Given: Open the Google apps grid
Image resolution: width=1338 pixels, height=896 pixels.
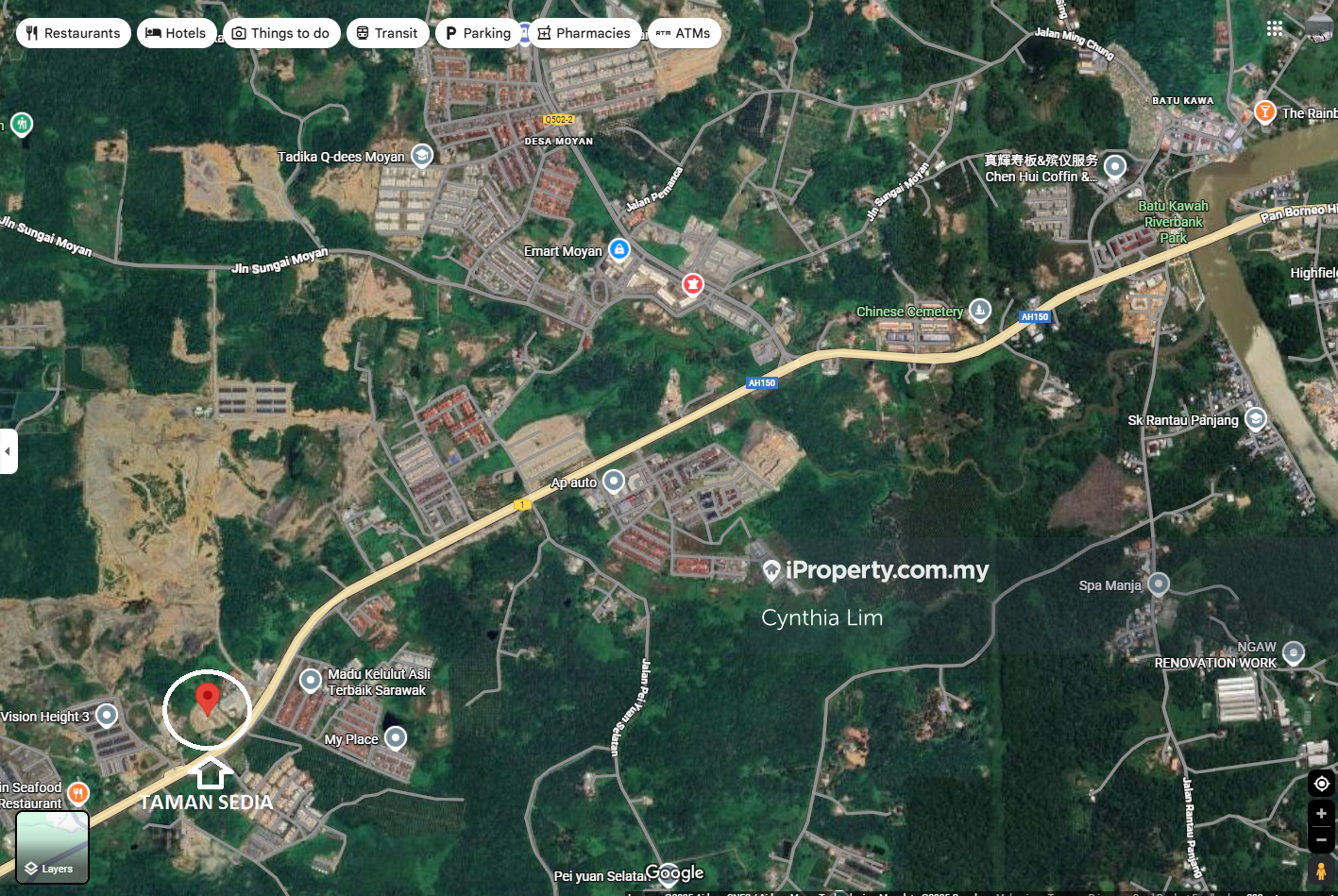Looking at the screenshot, I should pyautogui.click(x=1275, y=28).
